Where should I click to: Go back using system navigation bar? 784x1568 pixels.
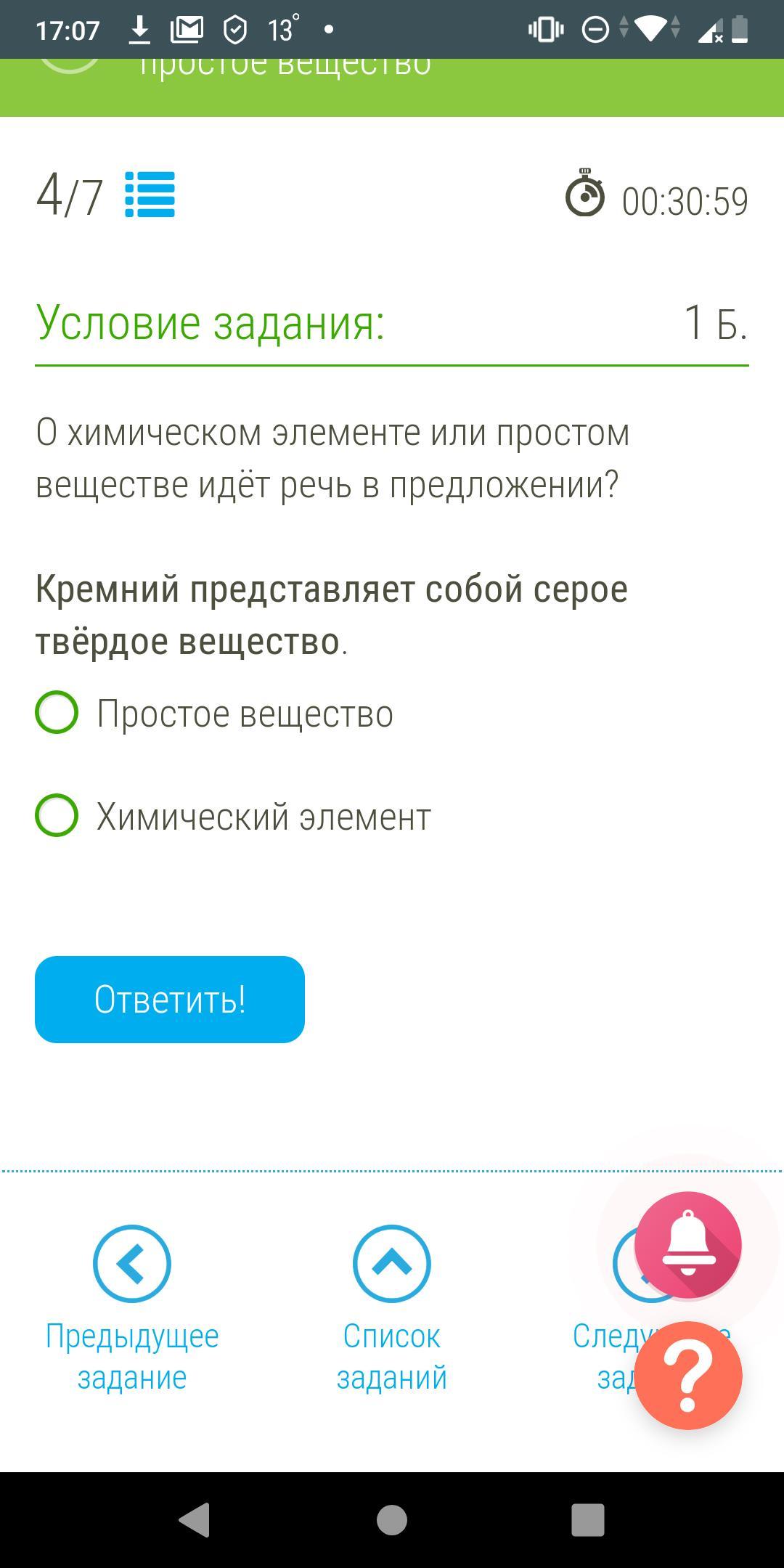[x=195, y=1520]
